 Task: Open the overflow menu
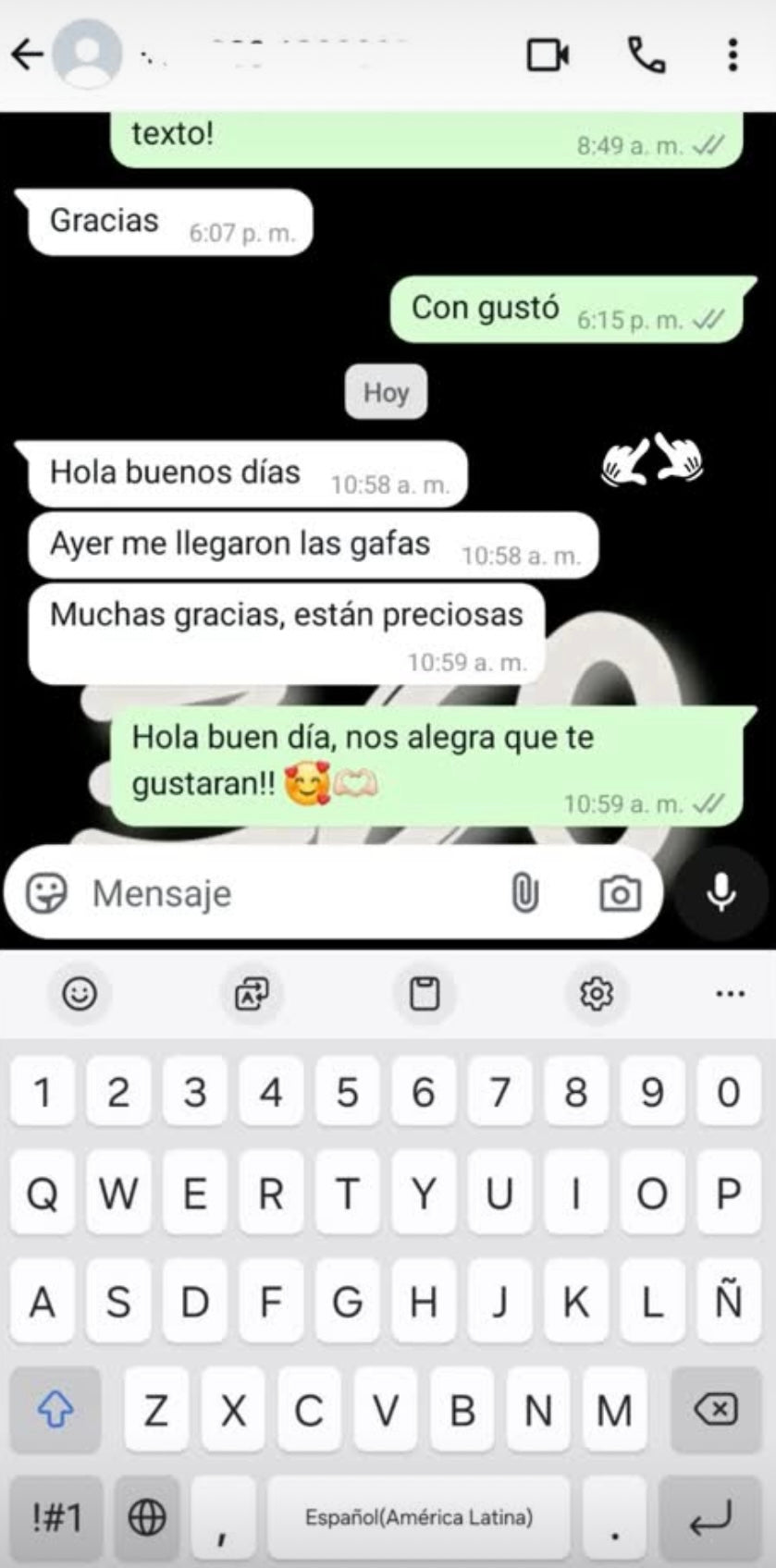(733, 55)
